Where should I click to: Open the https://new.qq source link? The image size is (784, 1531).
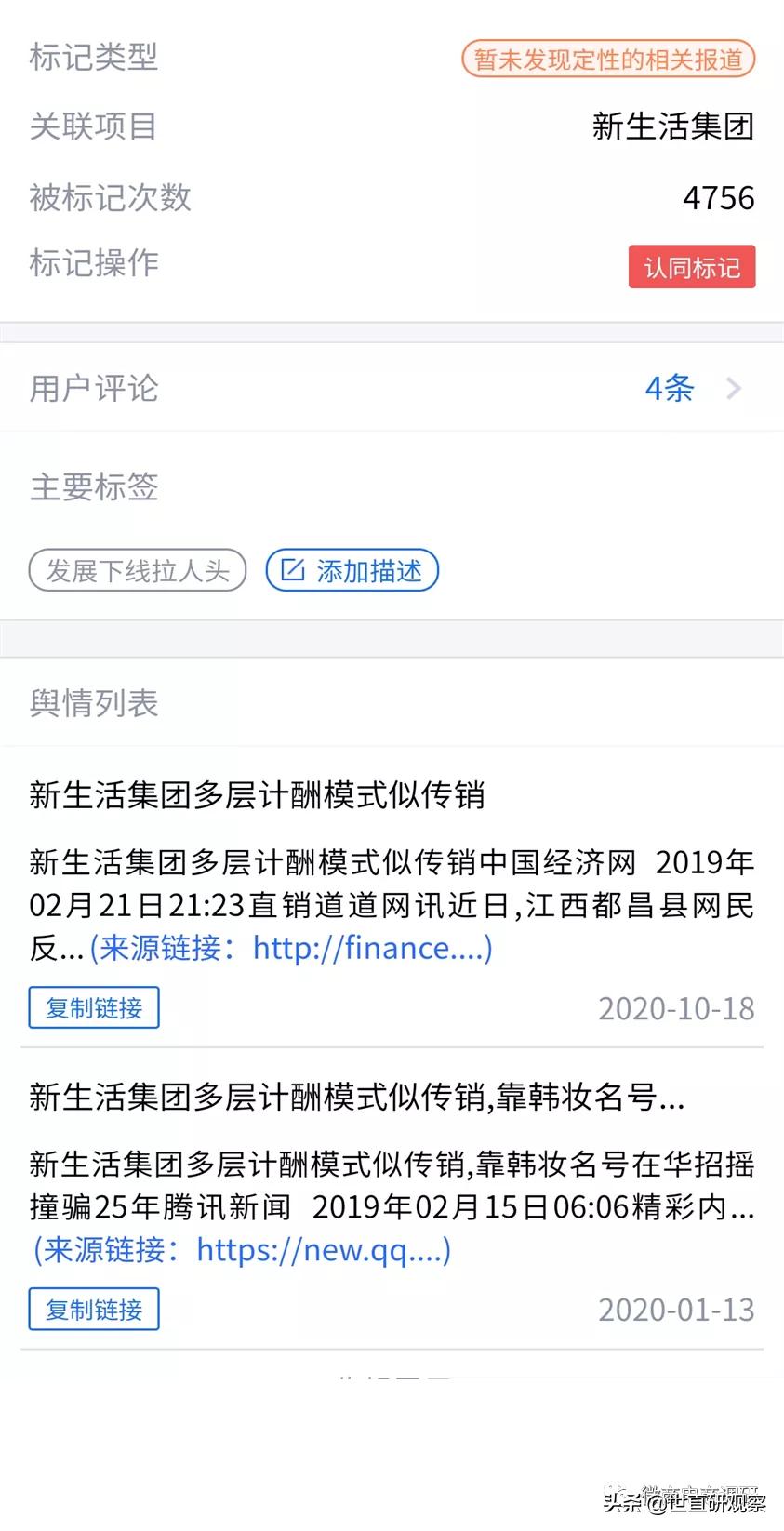[x=321, y=1250]
